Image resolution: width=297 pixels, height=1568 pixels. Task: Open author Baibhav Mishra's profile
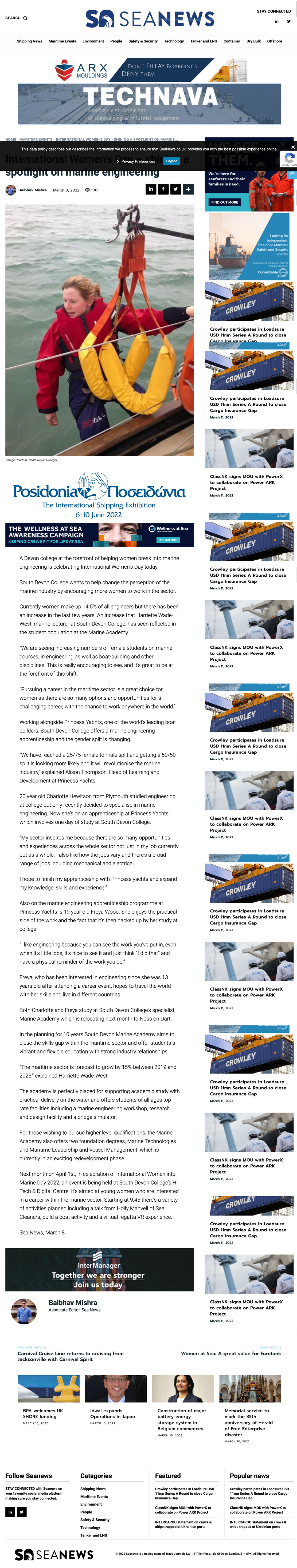coord(32,190)
